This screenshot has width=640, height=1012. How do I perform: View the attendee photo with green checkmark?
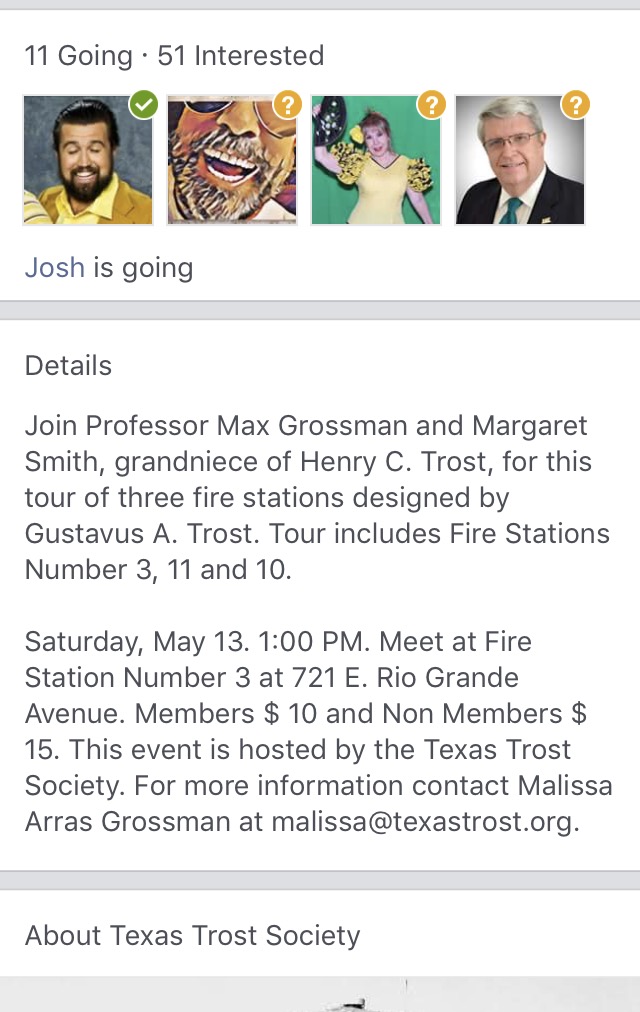(88, 160)
